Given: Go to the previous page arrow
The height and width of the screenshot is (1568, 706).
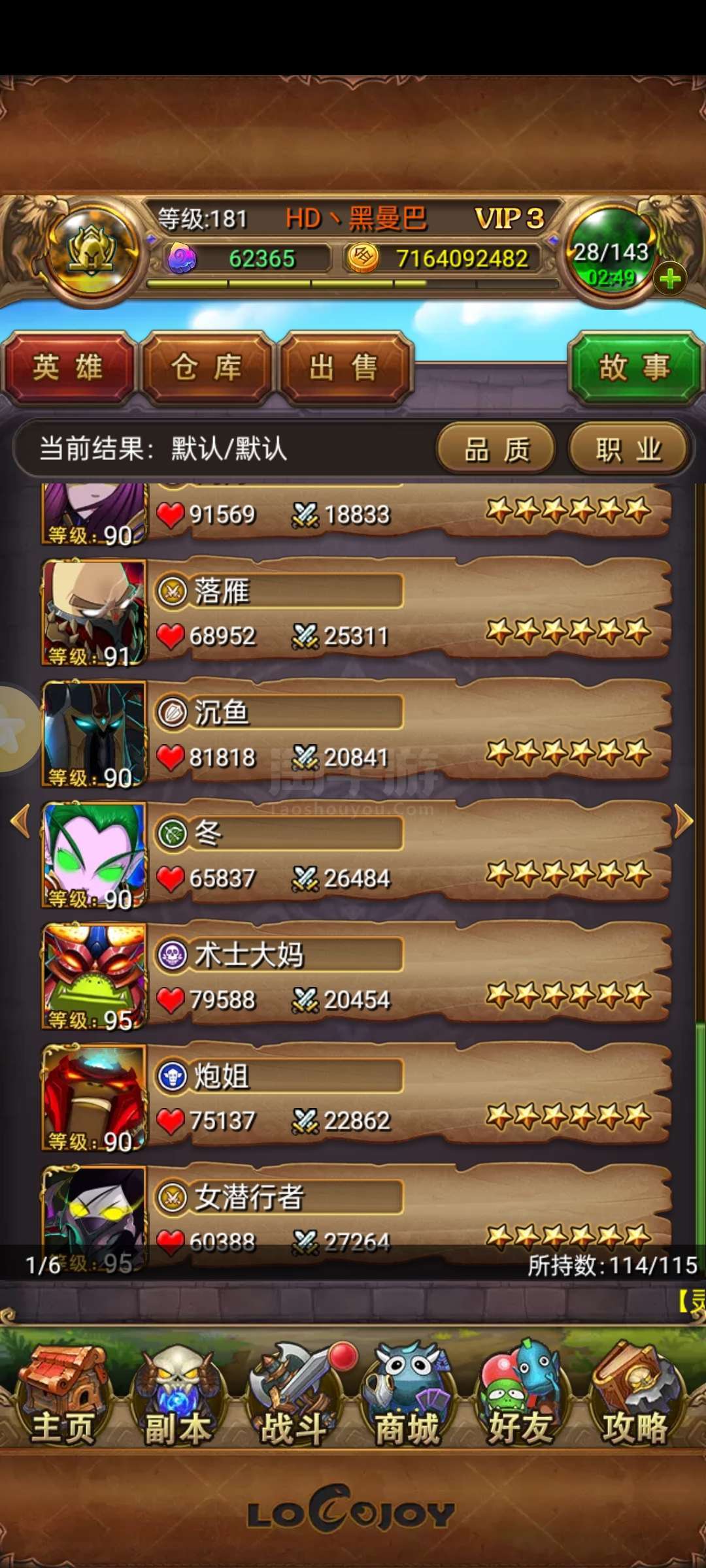Looking at the screenshot, I should [x=21, y=821].
